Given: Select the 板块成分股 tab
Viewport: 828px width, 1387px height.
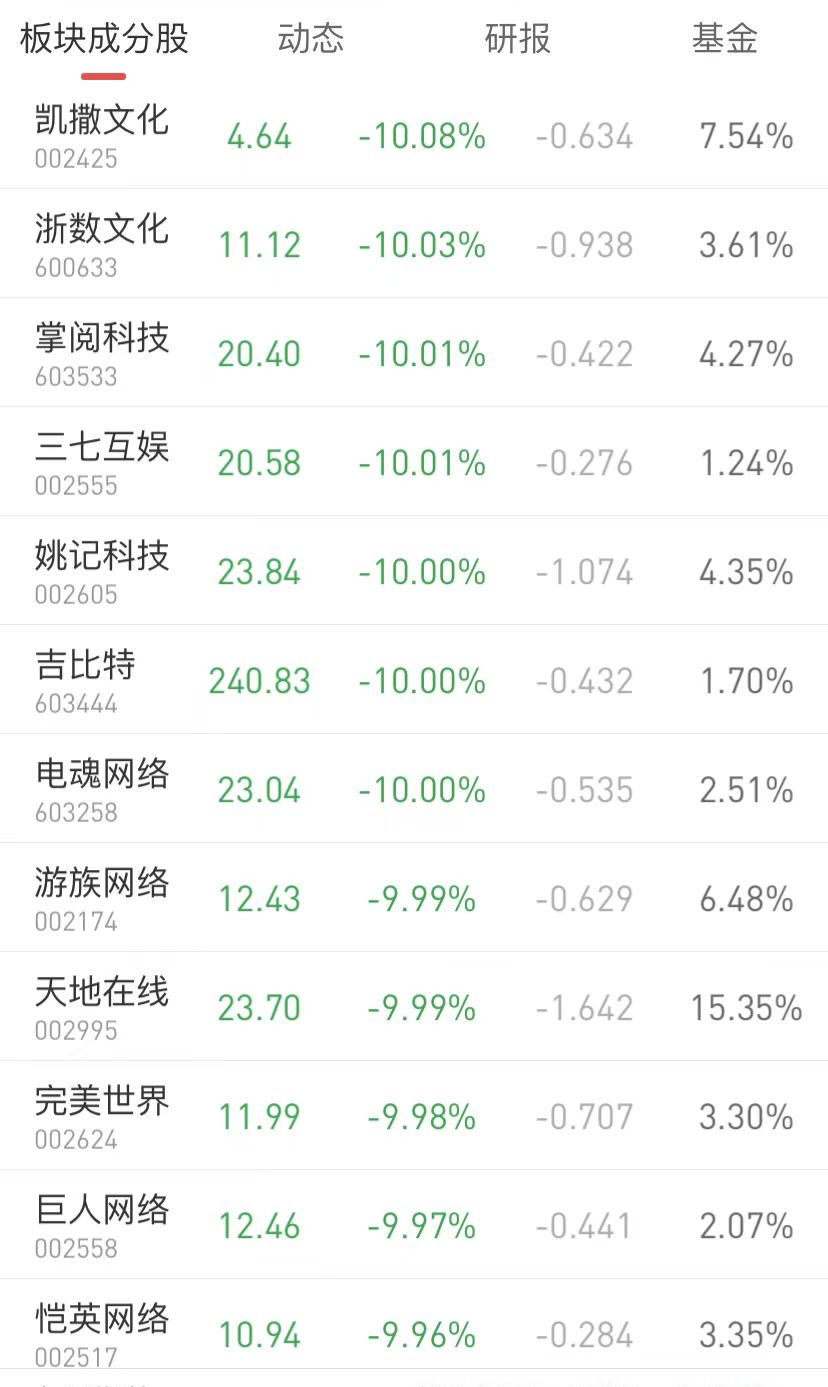Looking at the screenshot, I should [104, 38].
